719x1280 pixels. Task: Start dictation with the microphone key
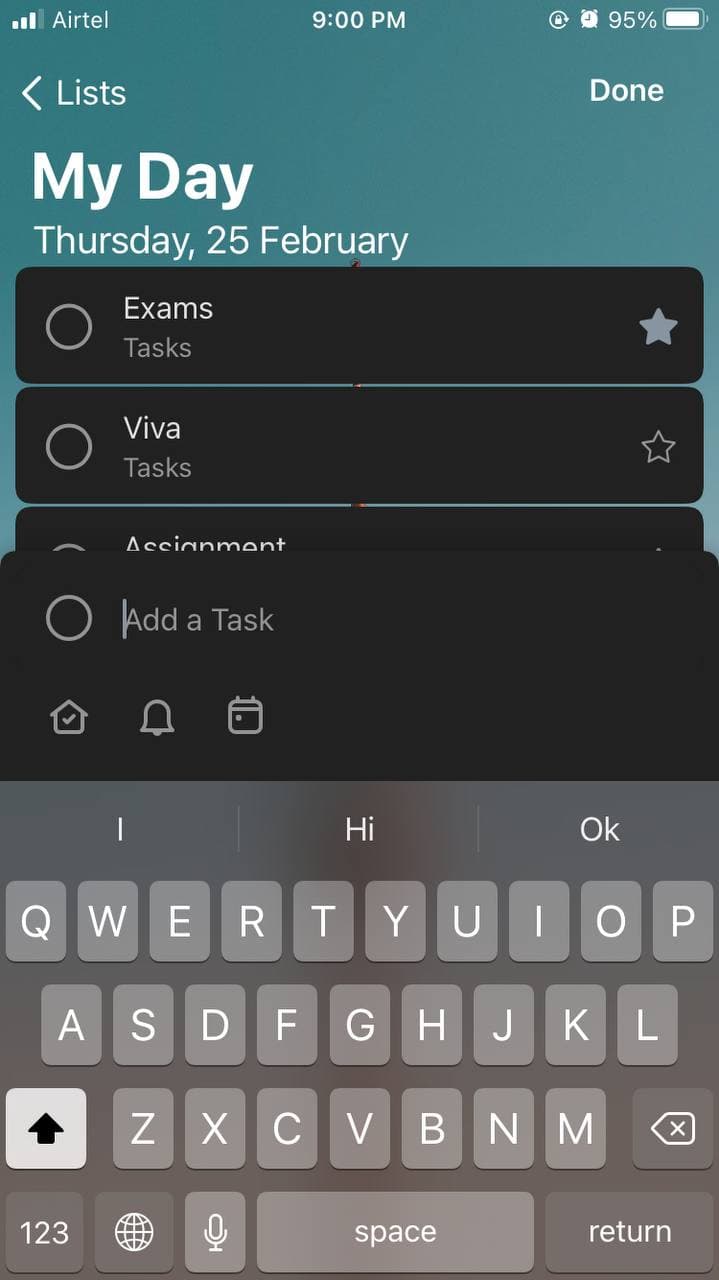pos(215,1232)
